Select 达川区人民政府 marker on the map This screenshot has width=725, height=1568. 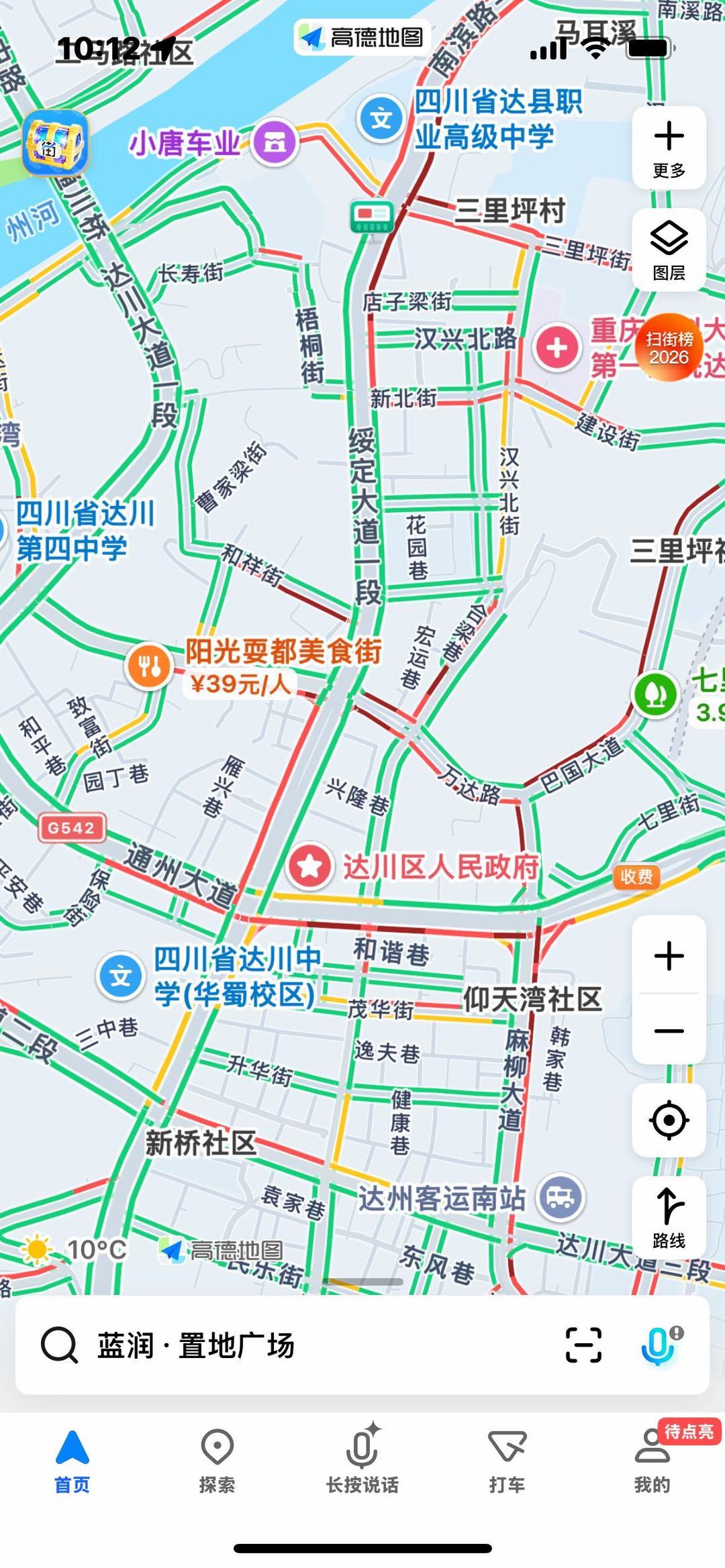point(309,866)
